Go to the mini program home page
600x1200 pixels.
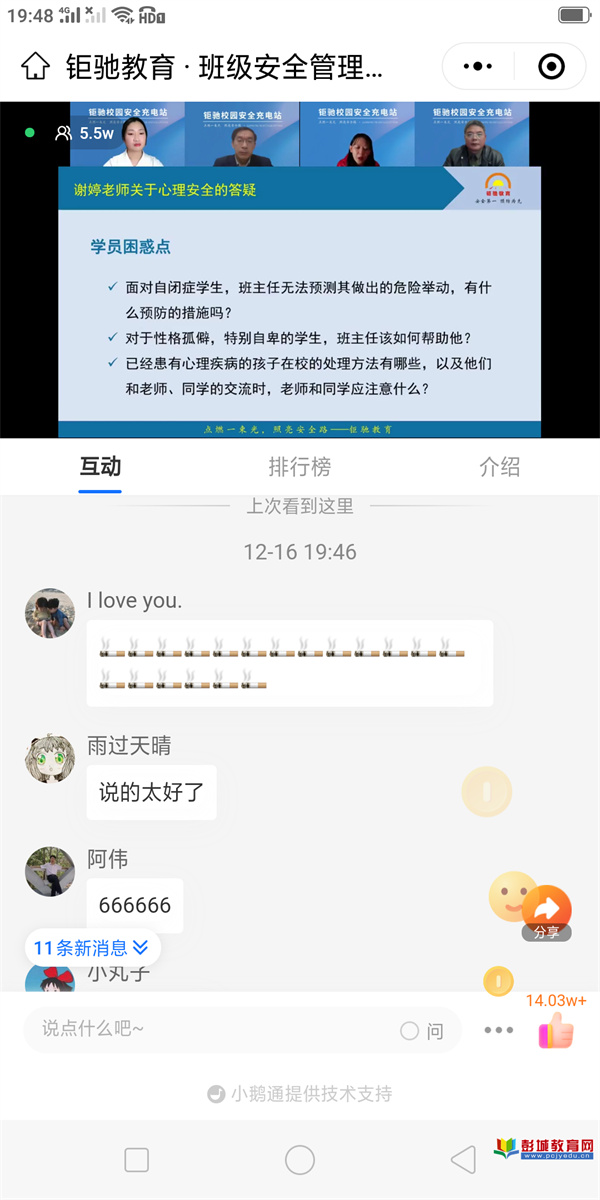(x=35, y=67)
